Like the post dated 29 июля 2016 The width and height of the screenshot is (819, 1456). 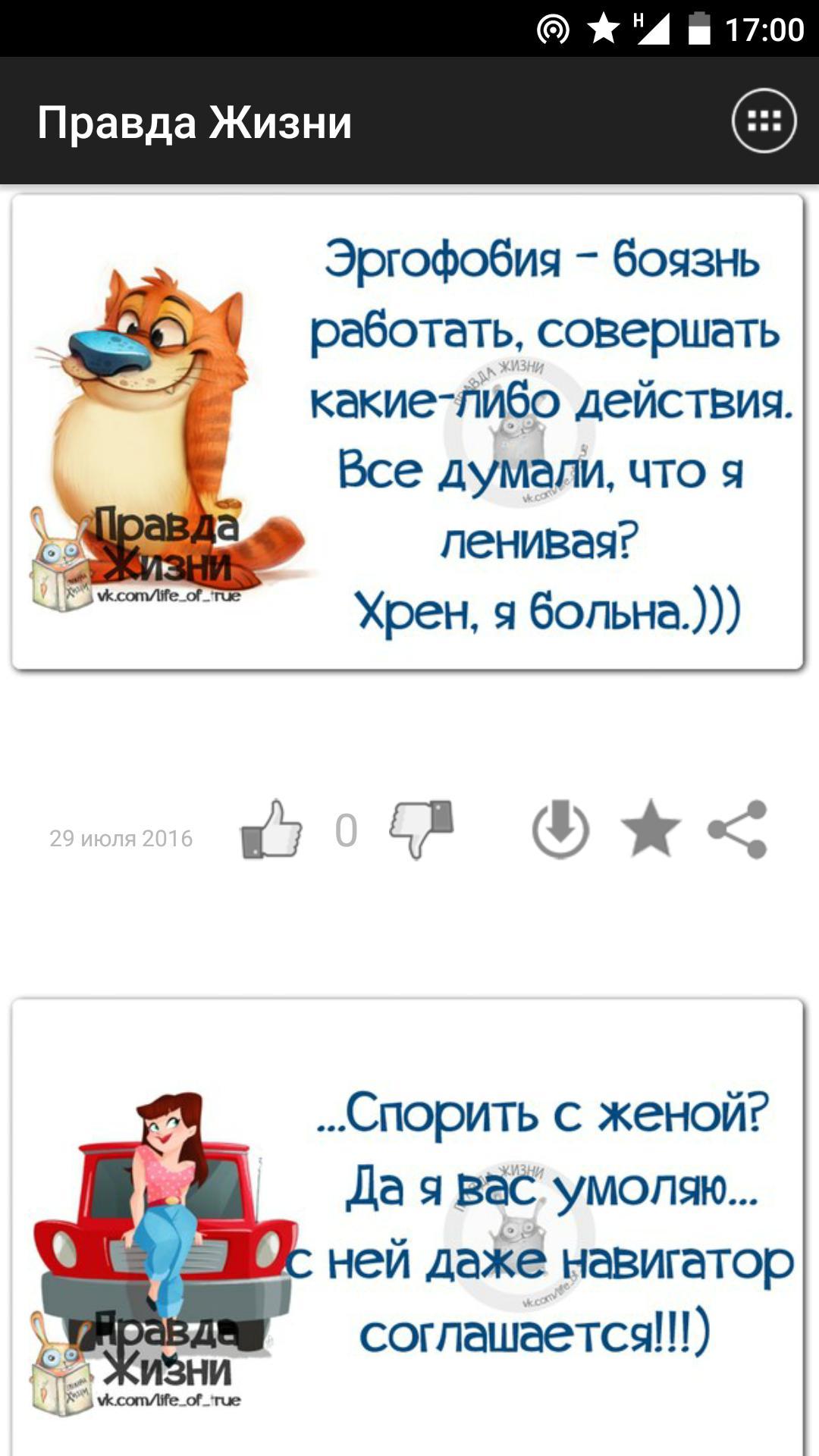tap(271, 830)
